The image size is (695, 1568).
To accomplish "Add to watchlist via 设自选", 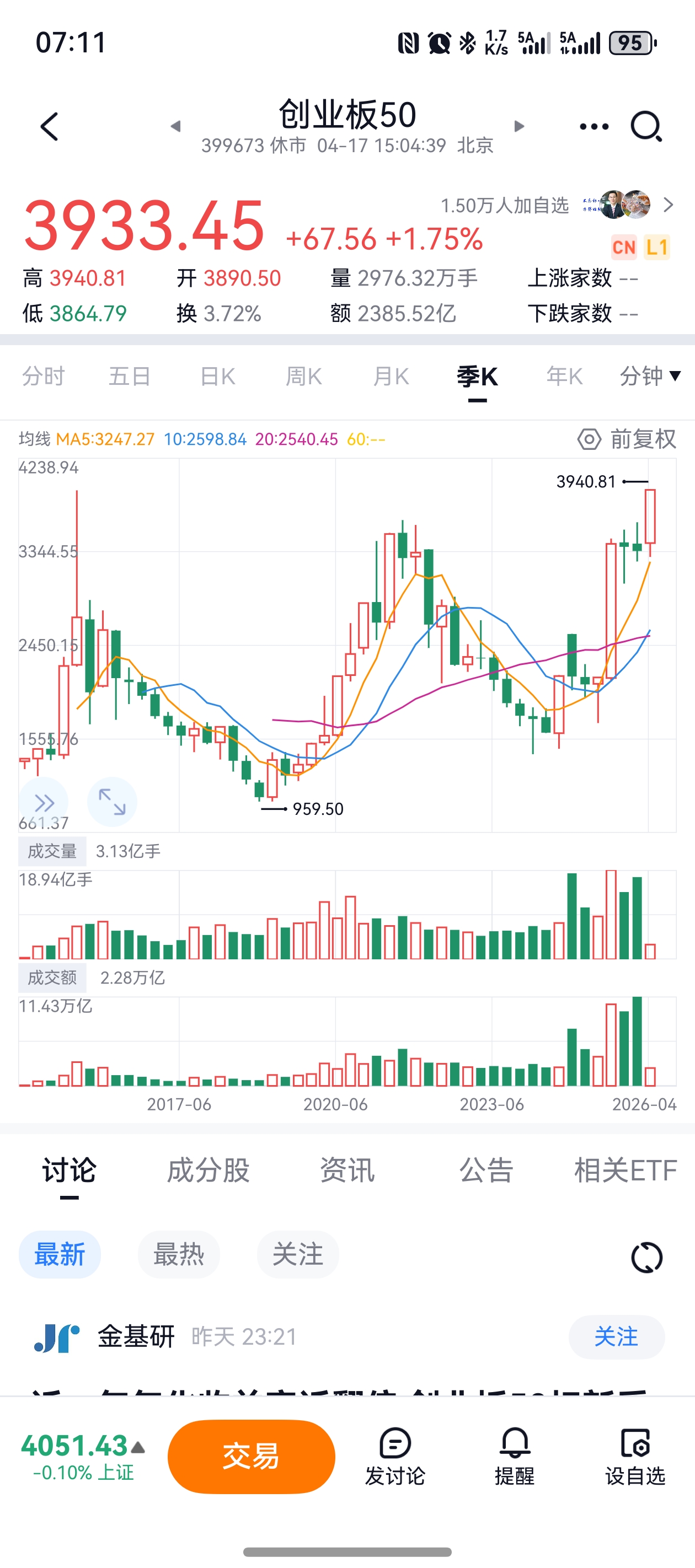I will pos(635,1457).
